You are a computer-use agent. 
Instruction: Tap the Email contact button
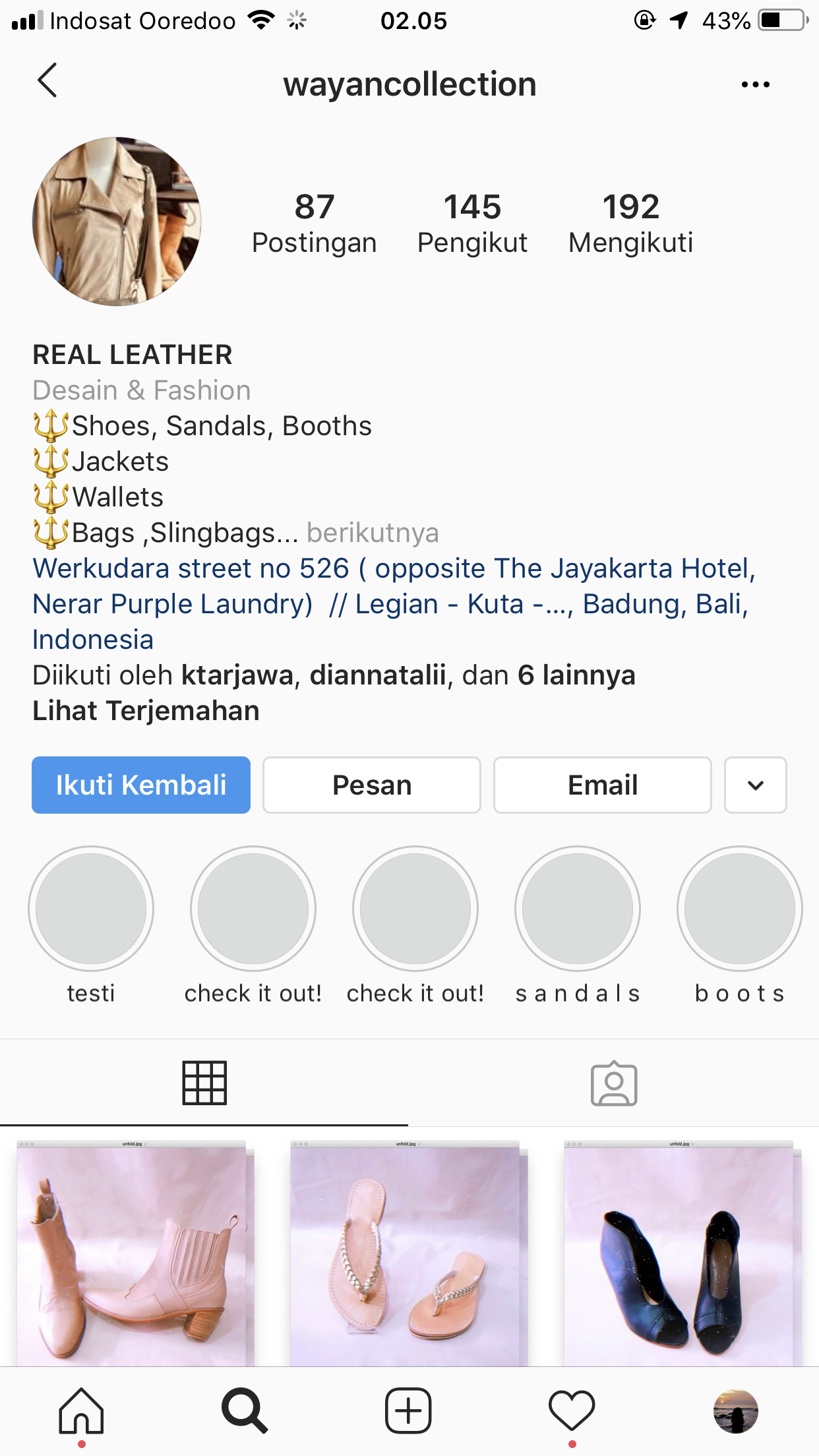(603, 785)
